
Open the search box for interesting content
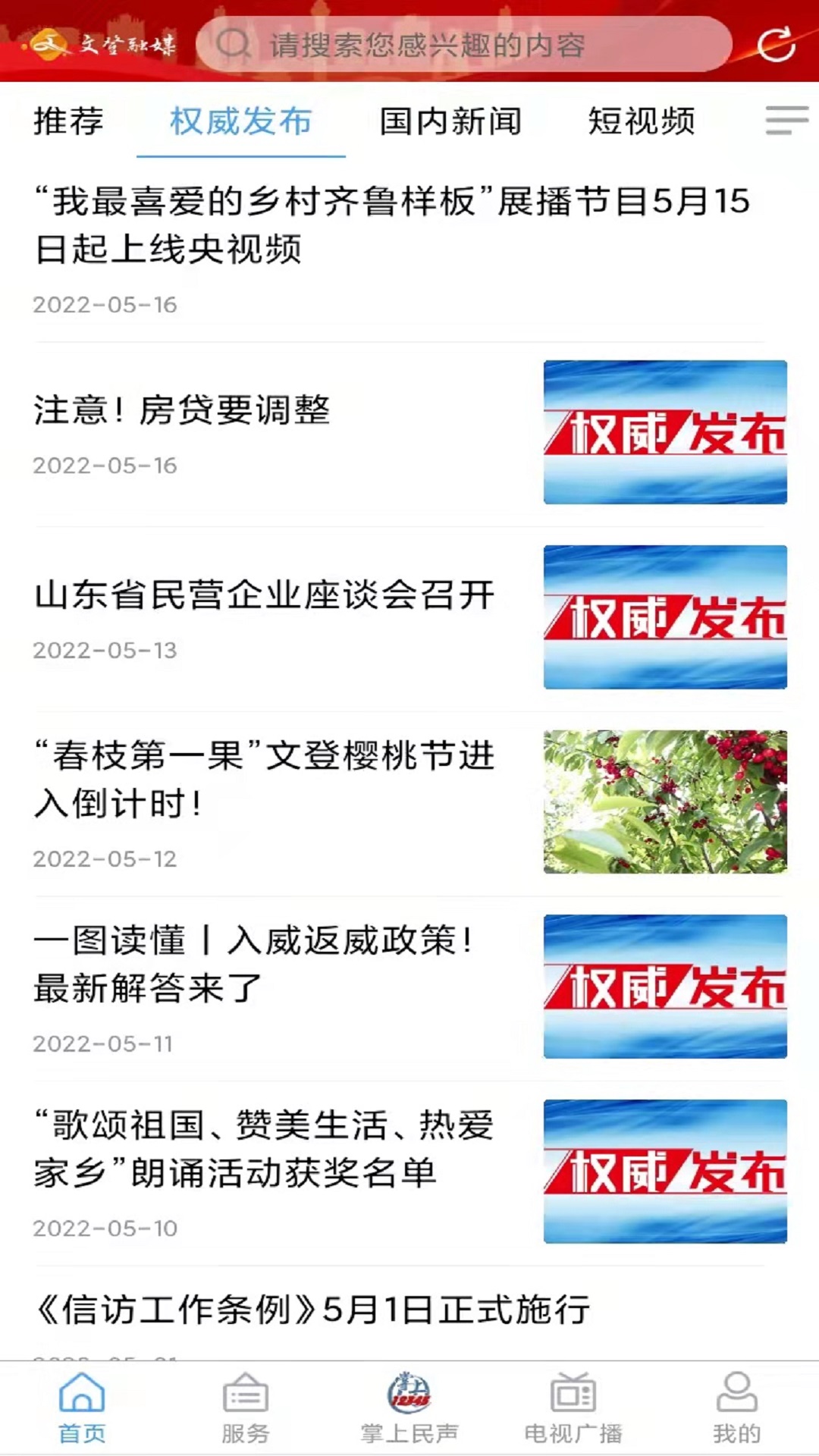(464, 44)
